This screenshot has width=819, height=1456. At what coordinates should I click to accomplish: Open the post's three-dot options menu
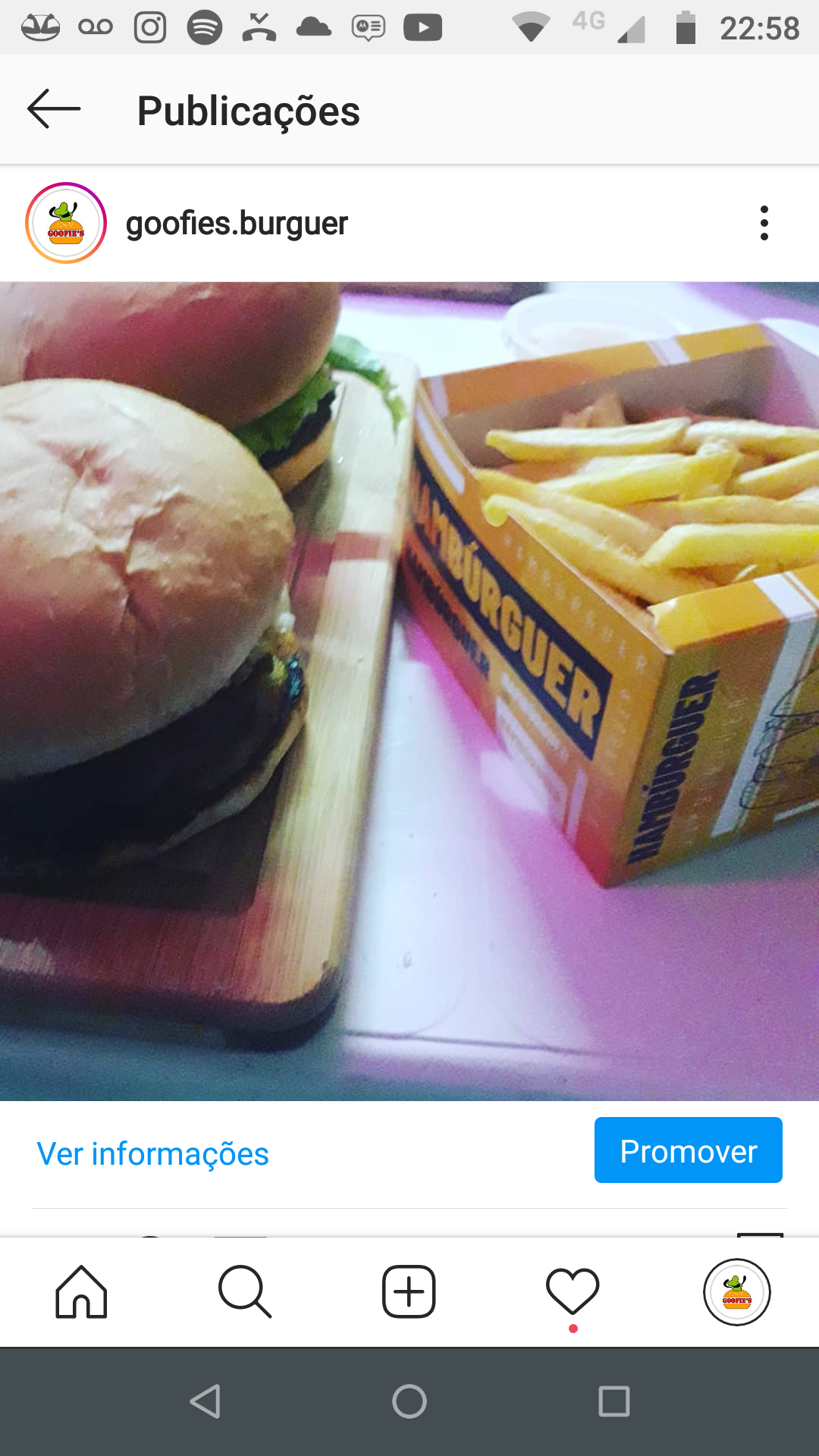click(764, 223)
